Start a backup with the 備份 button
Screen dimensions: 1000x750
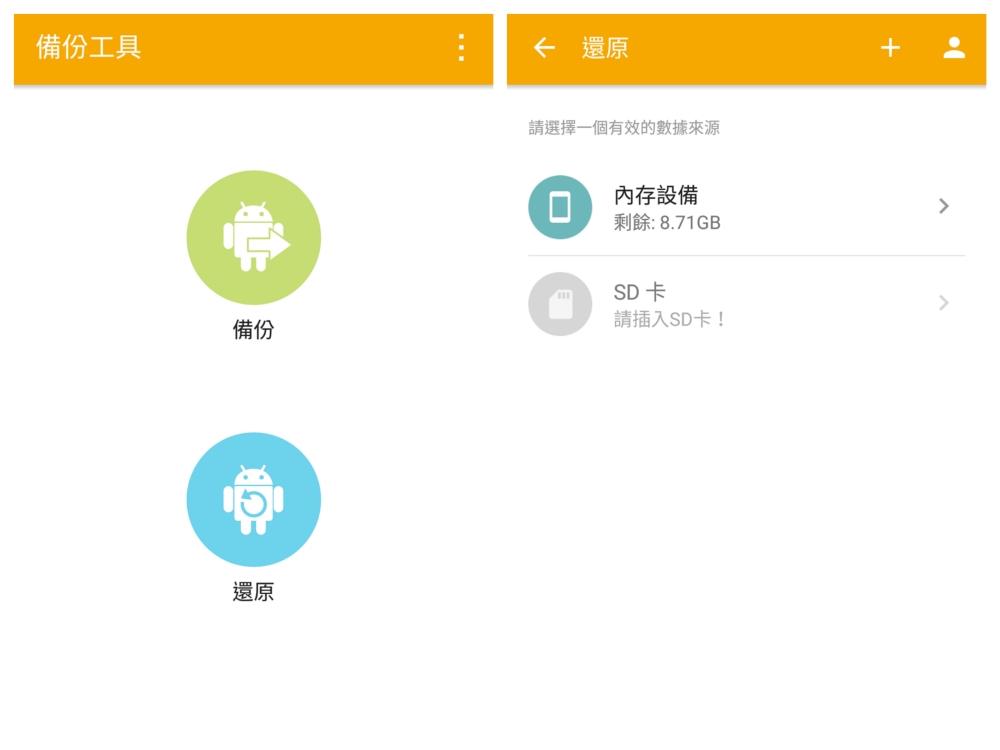(253, 237)
